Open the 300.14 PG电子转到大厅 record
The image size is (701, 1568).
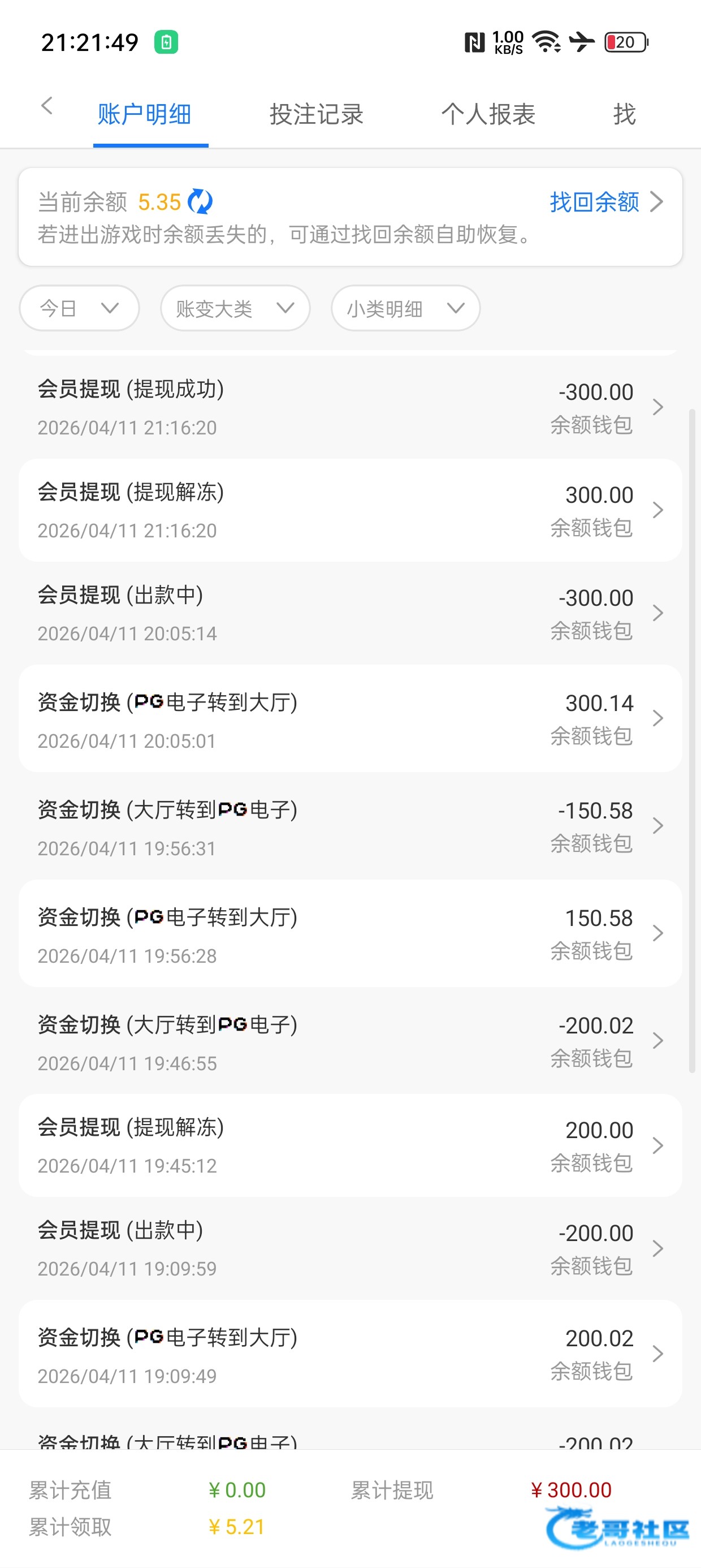click(350, 718)
